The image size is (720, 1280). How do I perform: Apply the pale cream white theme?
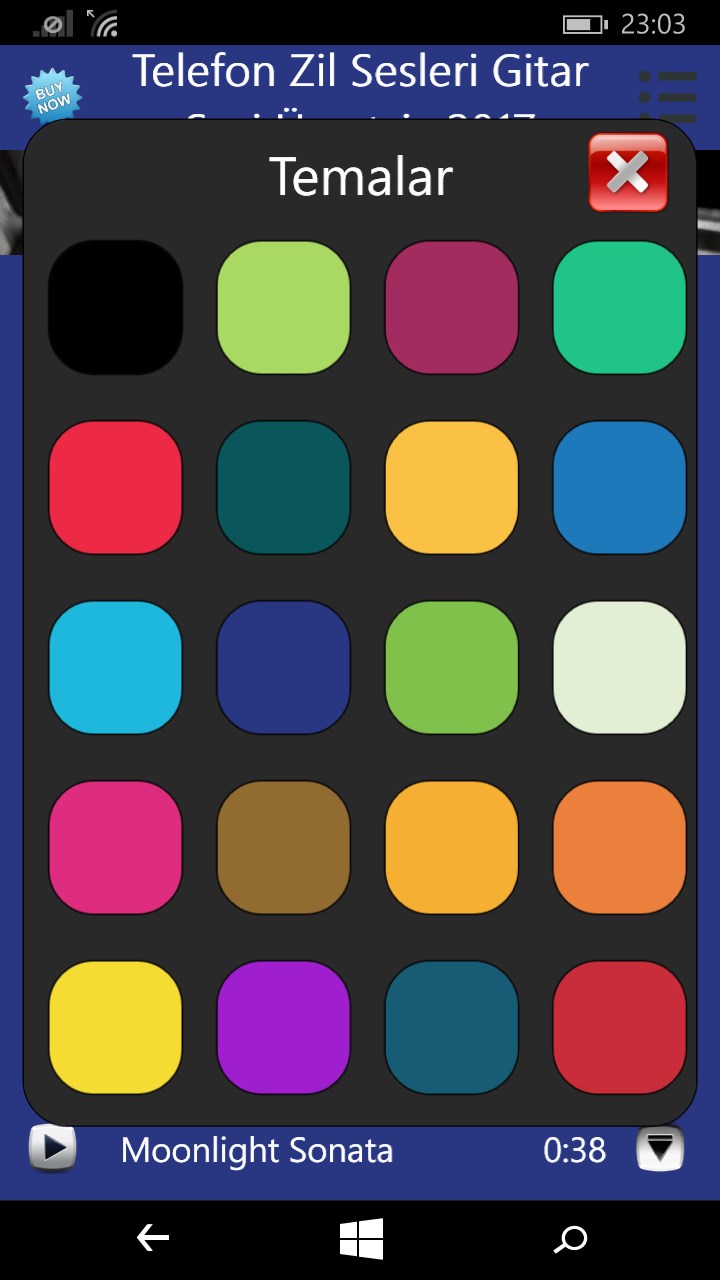pyautogui.click(x=620, y=667)
